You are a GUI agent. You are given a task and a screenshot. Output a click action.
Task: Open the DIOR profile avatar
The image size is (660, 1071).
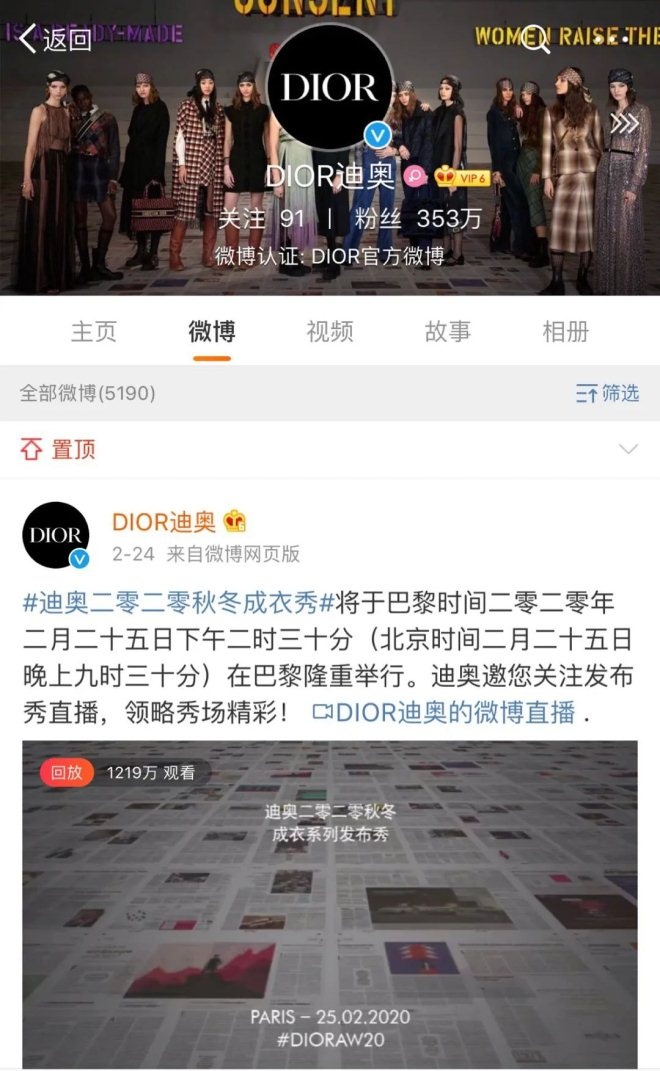point(330,87)
